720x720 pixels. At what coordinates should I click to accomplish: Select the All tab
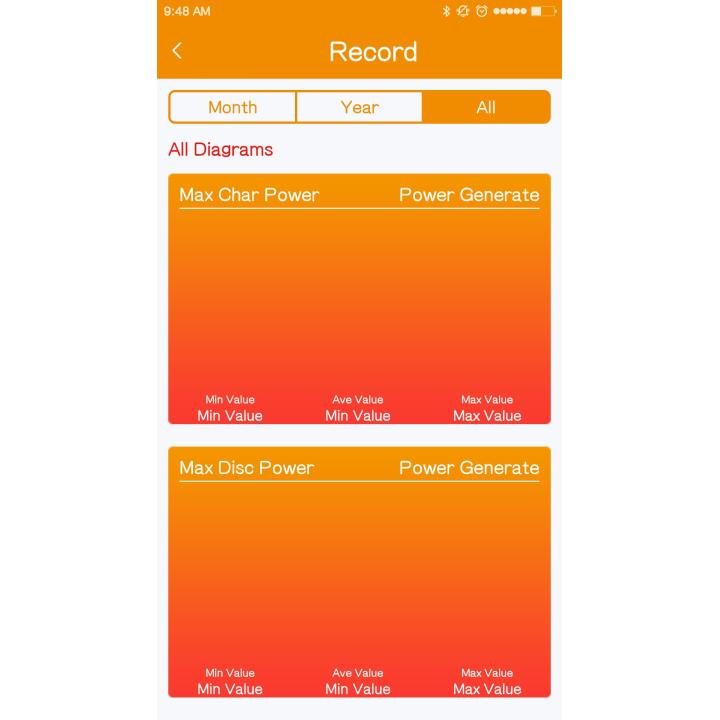point(486,107)
